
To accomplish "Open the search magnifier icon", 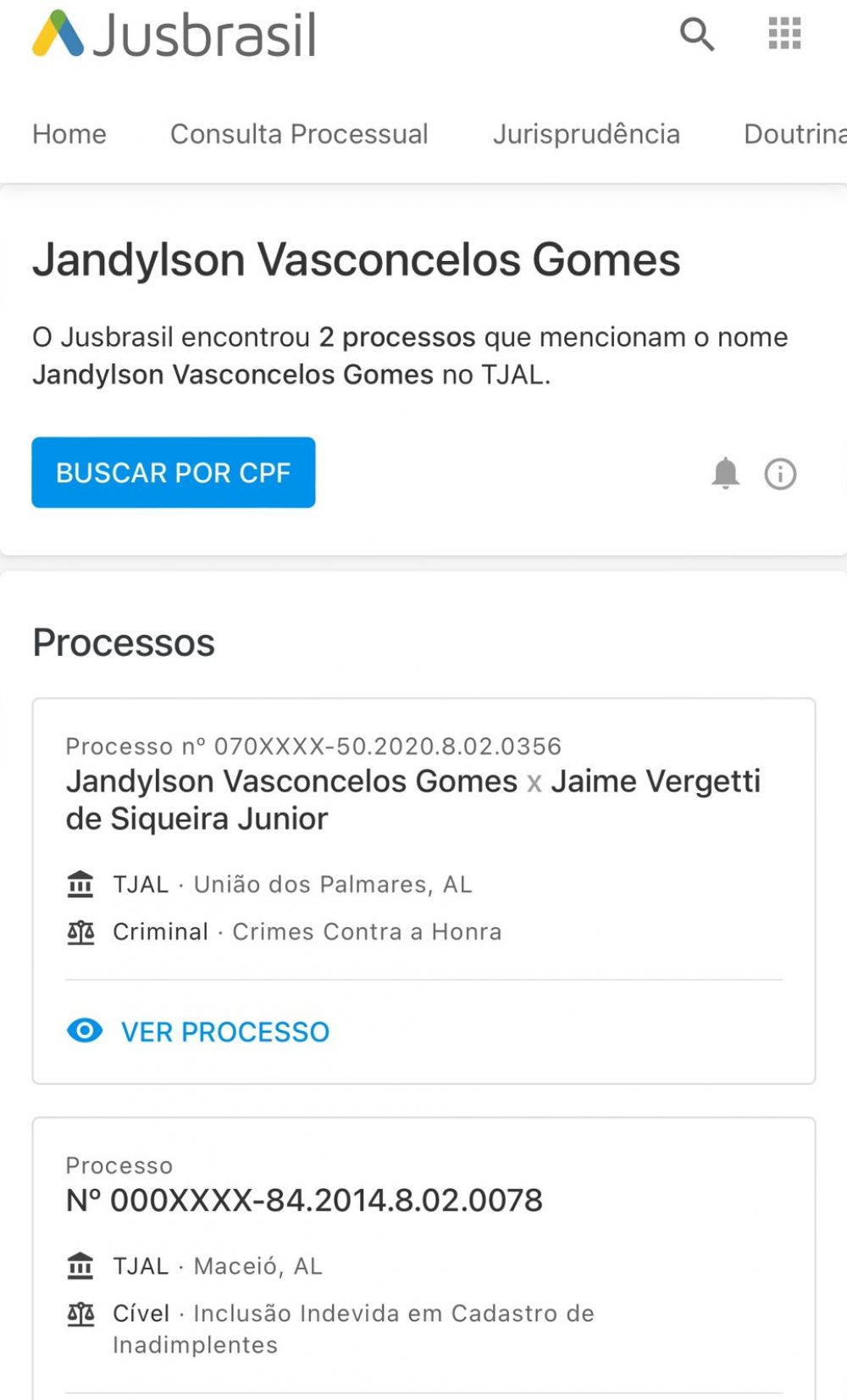I will point(697,35).
